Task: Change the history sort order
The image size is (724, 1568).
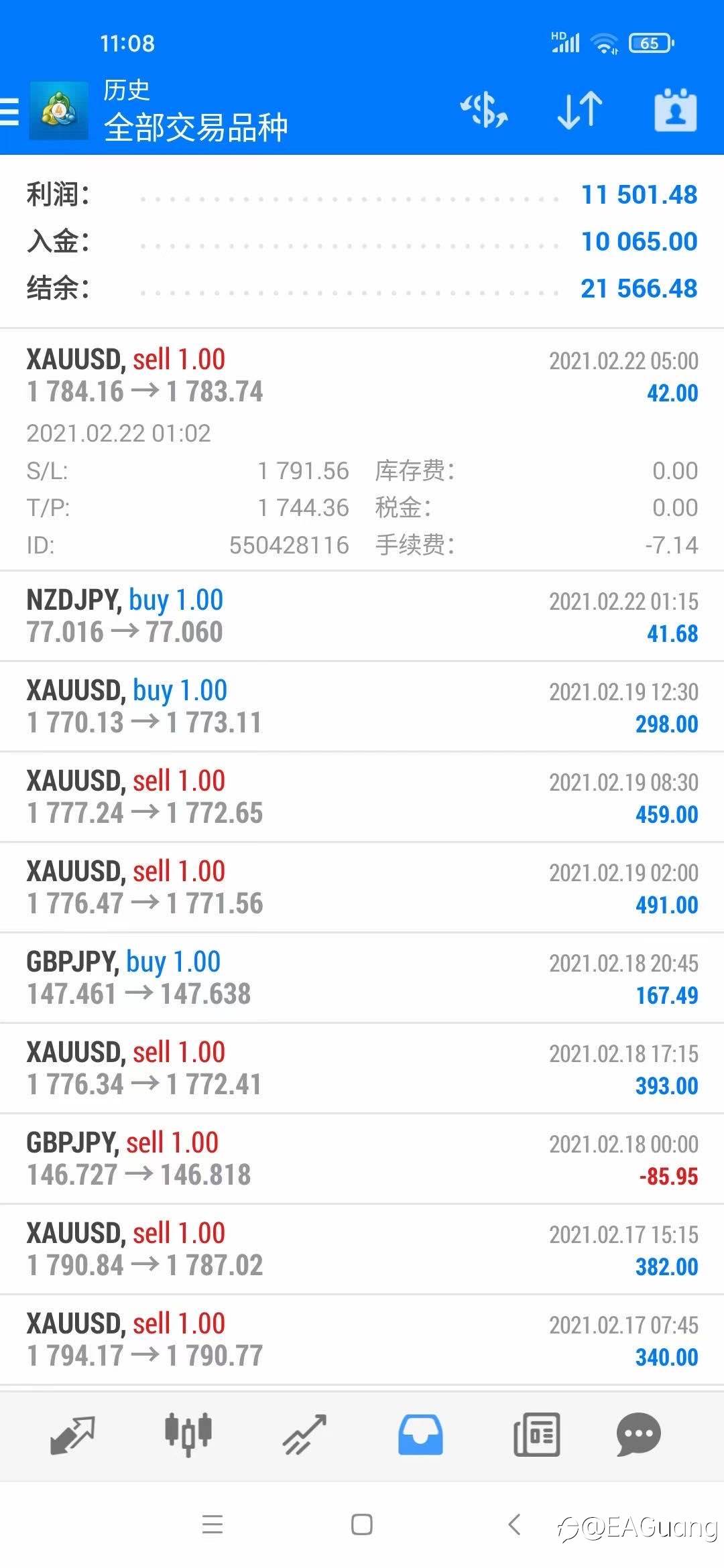Action: click(x=580, y=111)
